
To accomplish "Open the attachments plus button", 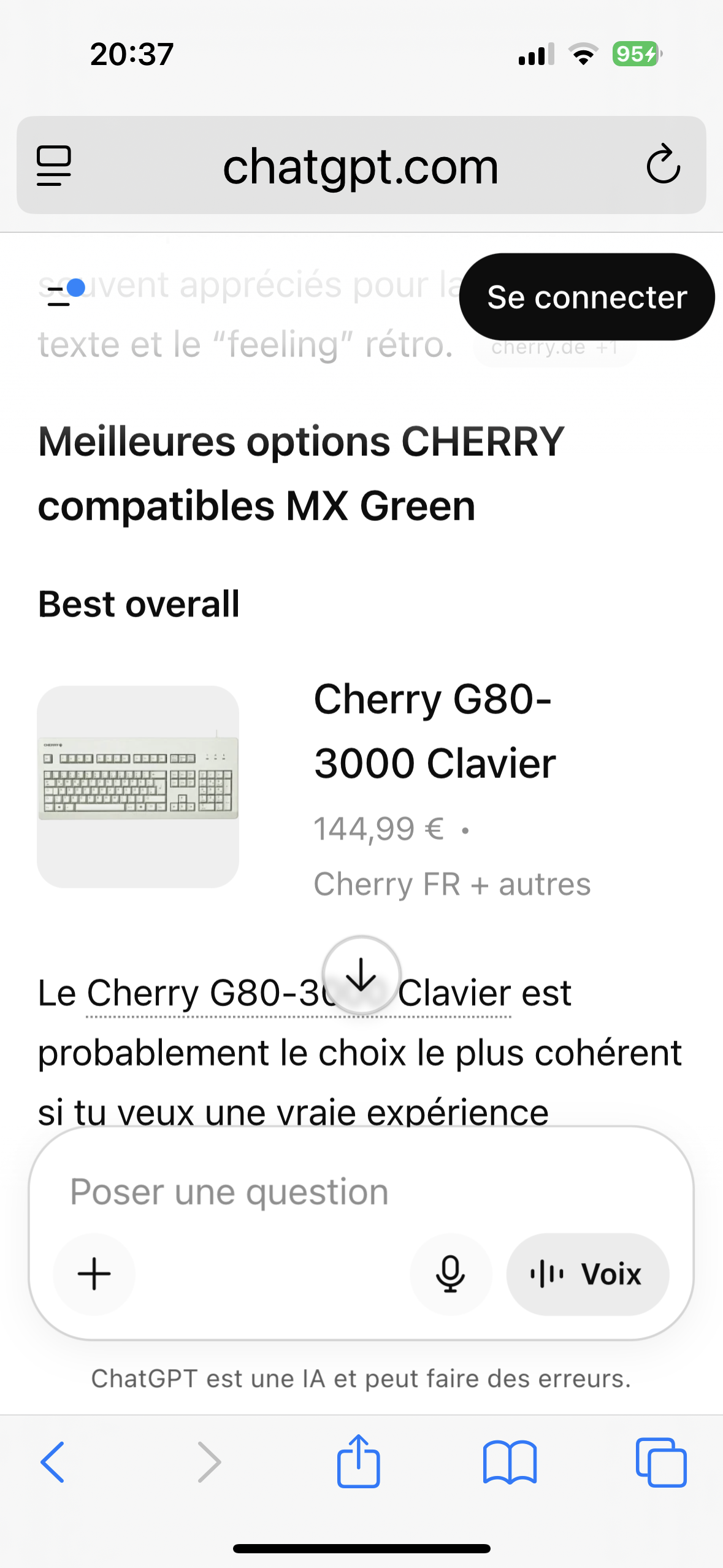I will coord(94,1274).
